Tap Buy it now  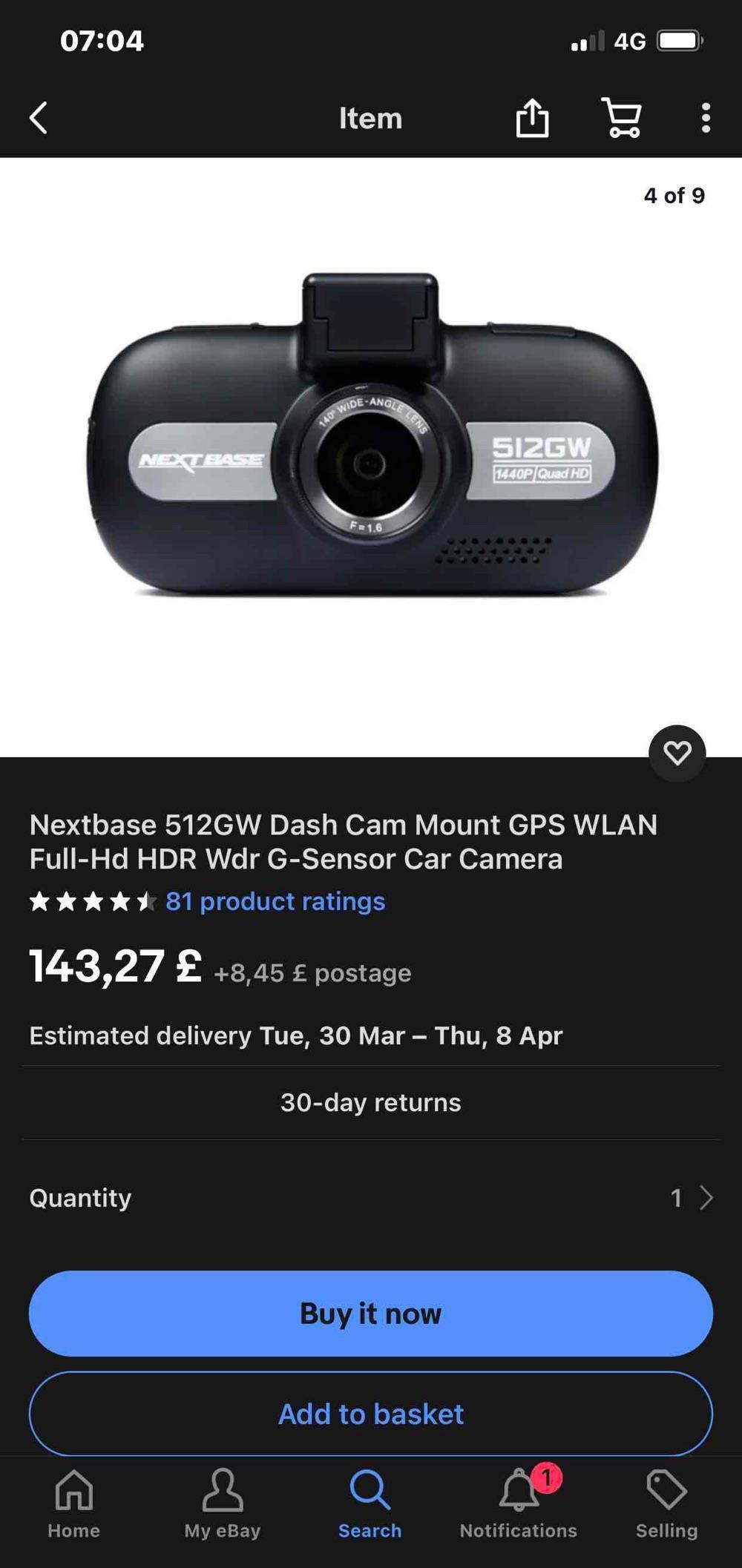371,1314
